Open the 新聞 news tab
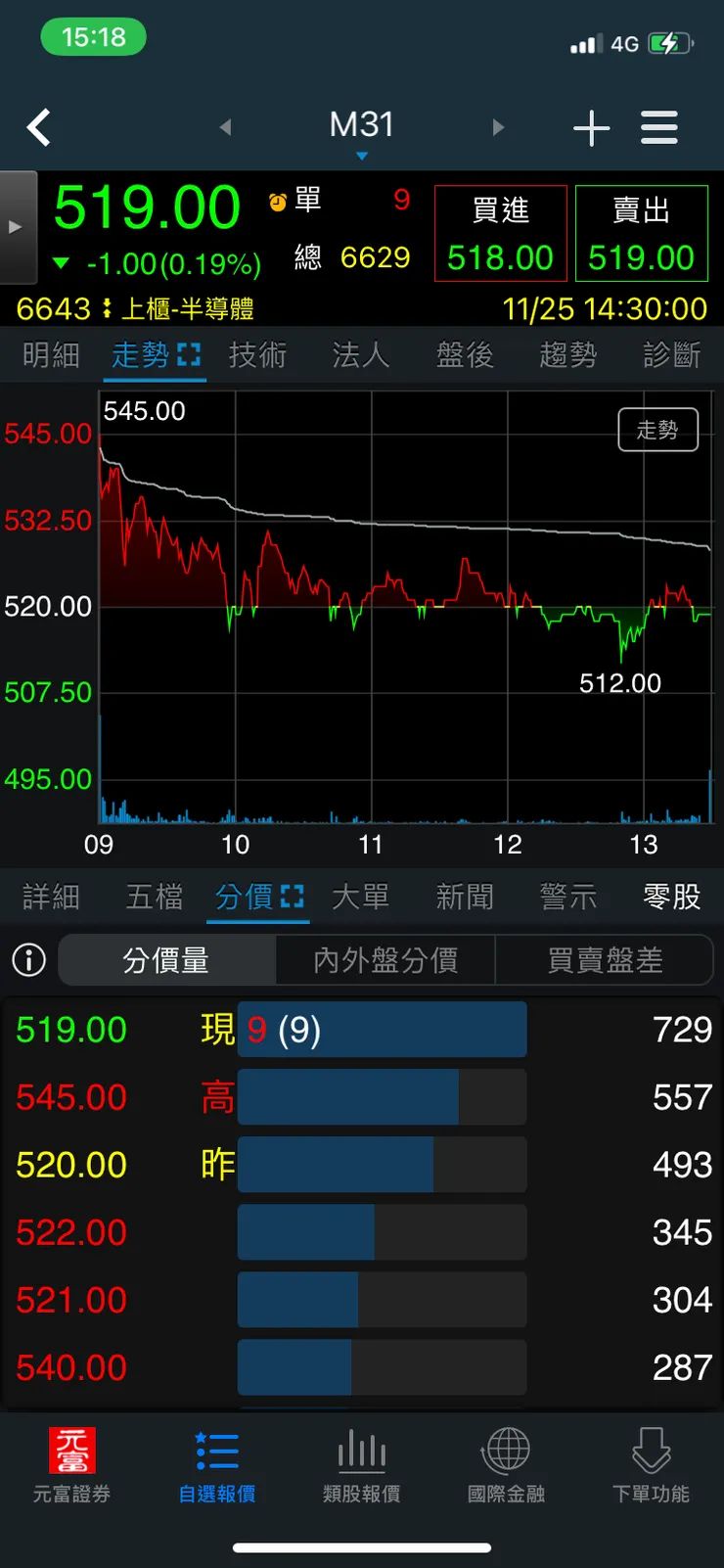Viewport: 724px width, 1568px height. pyautogui.click(x=464, y=897)
